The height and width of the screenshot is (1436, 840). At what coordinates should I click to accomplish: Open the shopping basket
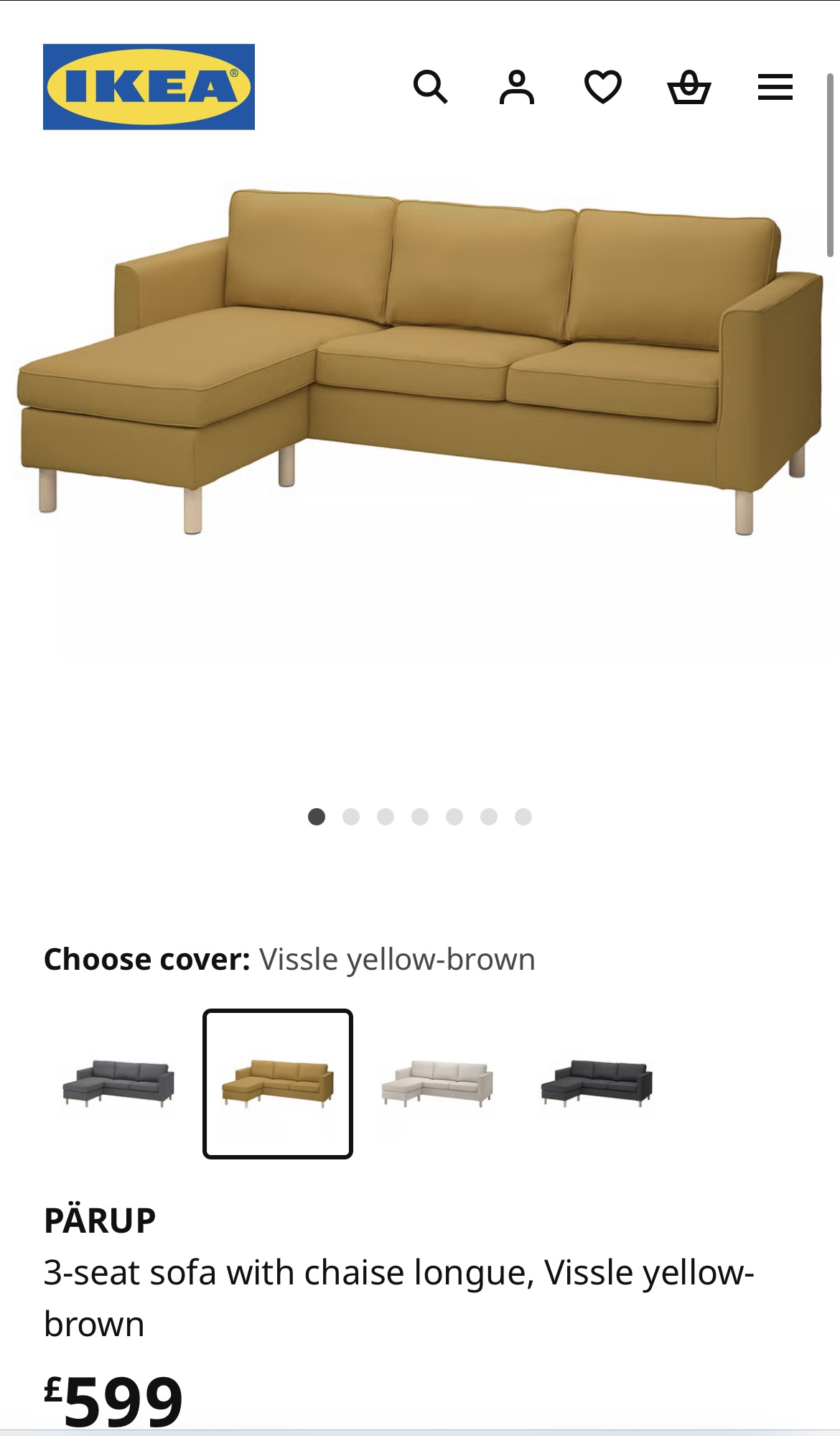tap(689, 88)
